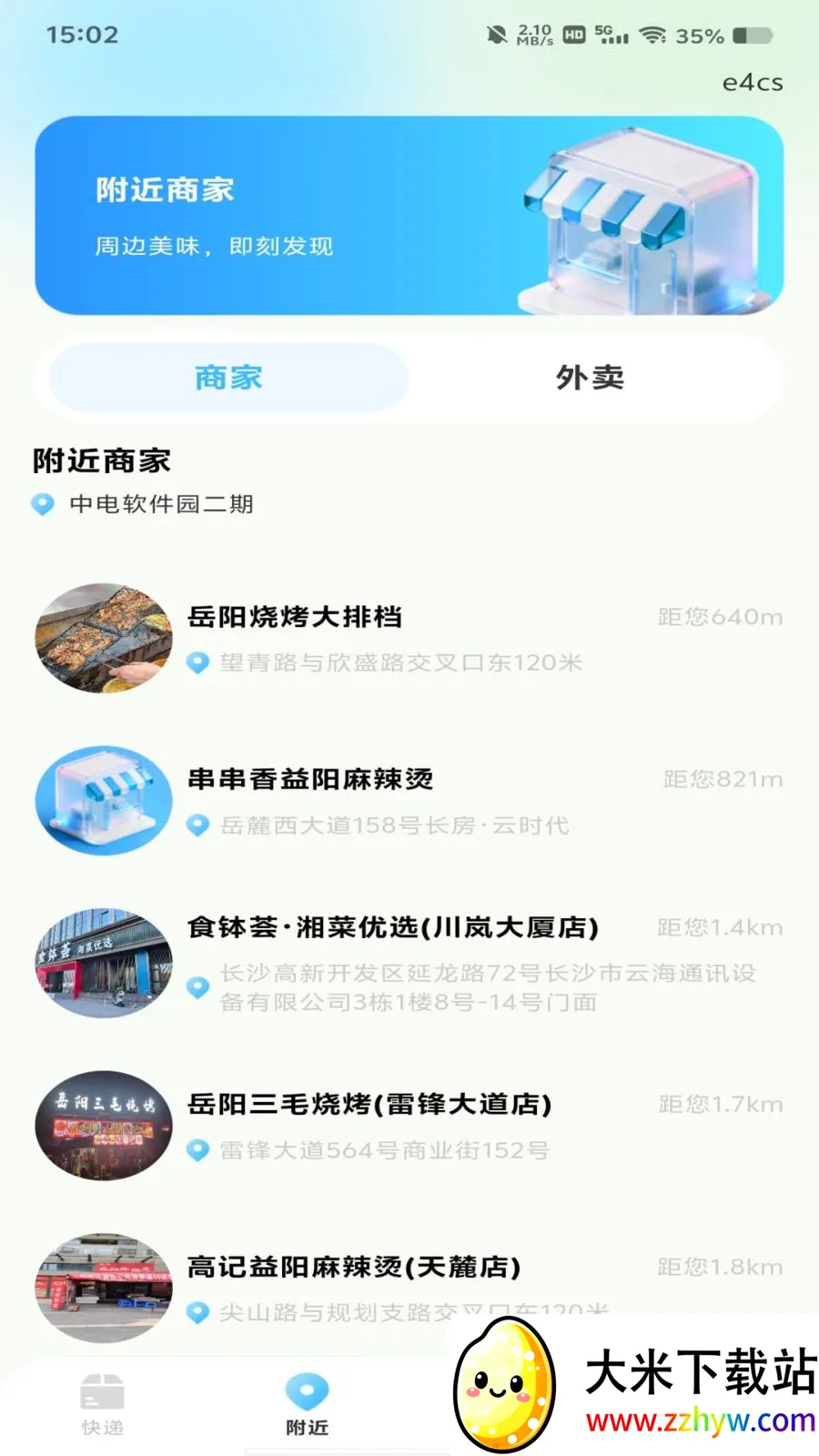Screen dimensions: 819x1456
Task: Open 岳阳烧烤大排档 merchant
Action: click(409, 638)
